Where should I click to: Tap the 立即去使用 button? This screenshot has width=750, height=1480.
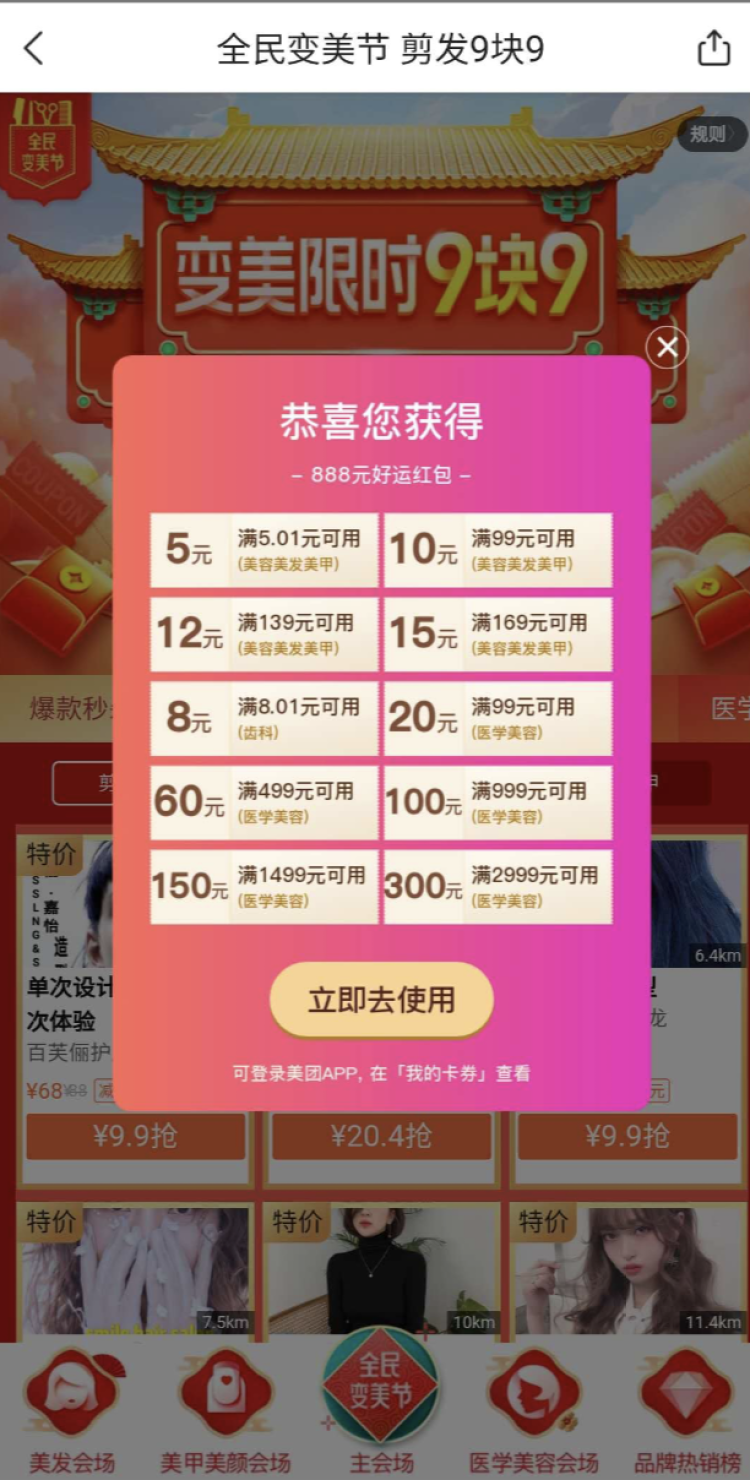coord(381,1000)
